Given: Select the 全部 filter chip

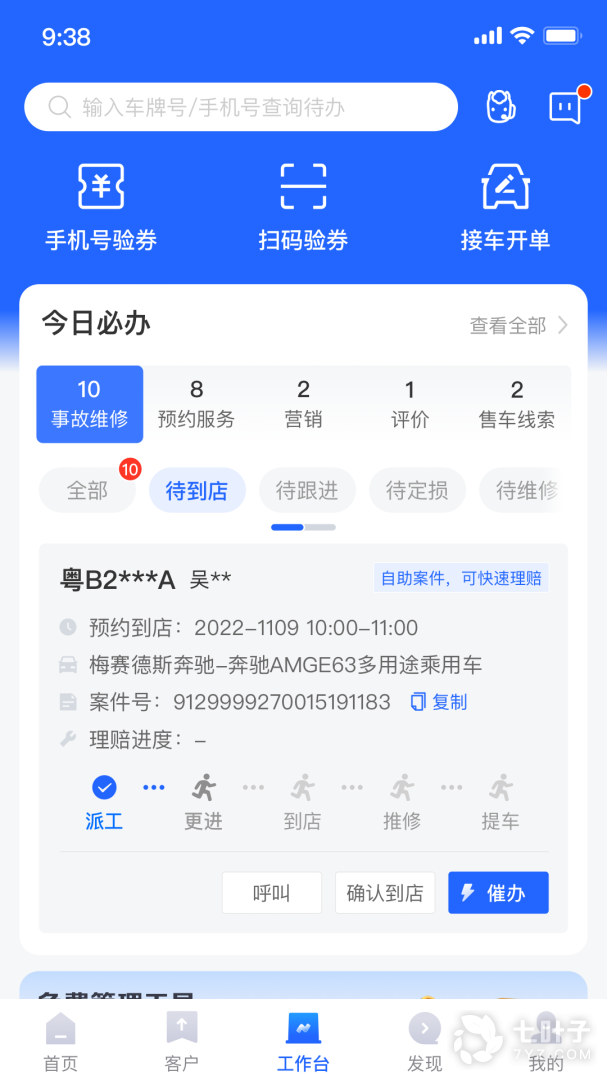Looking at the screenshot, I should click(88, 490).
